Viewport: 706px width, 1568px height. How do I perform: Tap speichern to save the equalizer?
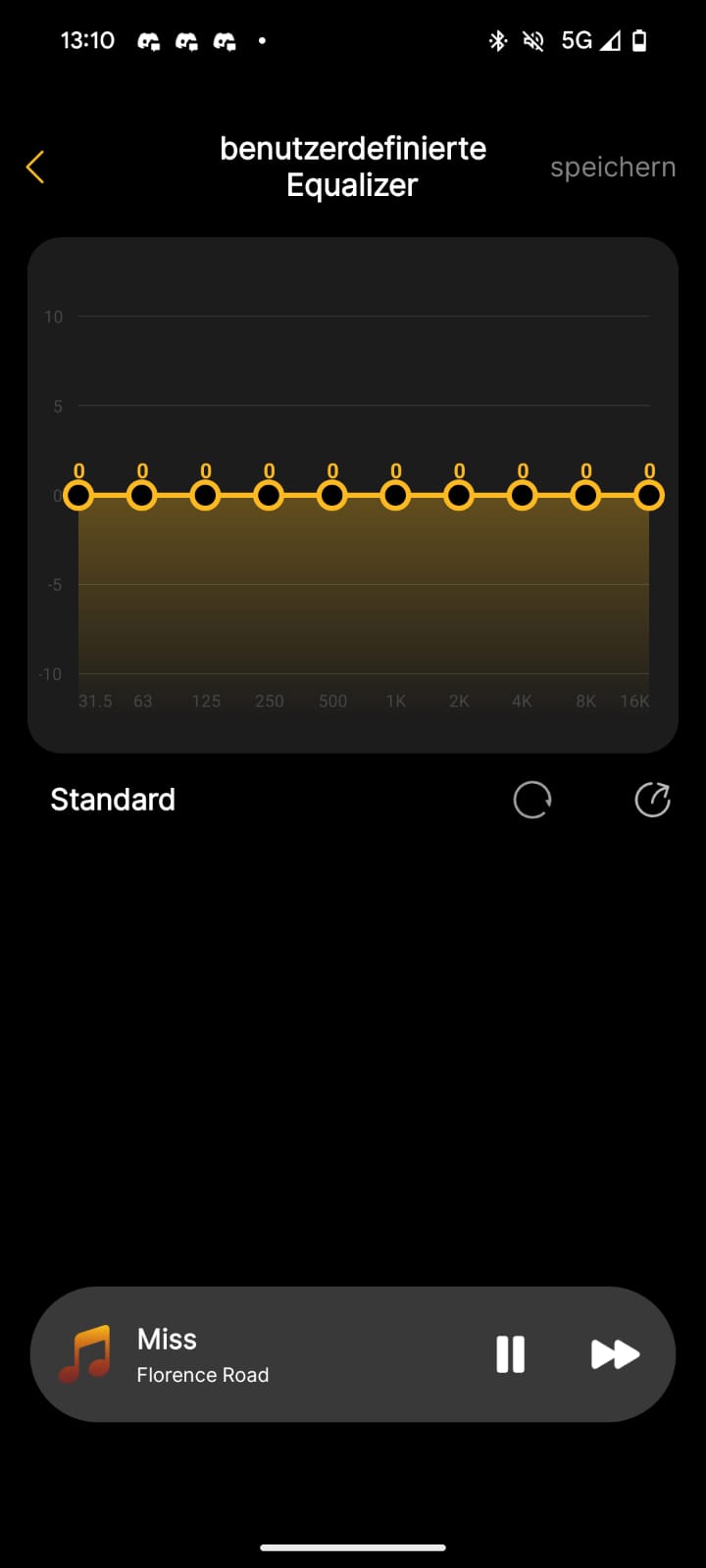[x=613, y=168]
